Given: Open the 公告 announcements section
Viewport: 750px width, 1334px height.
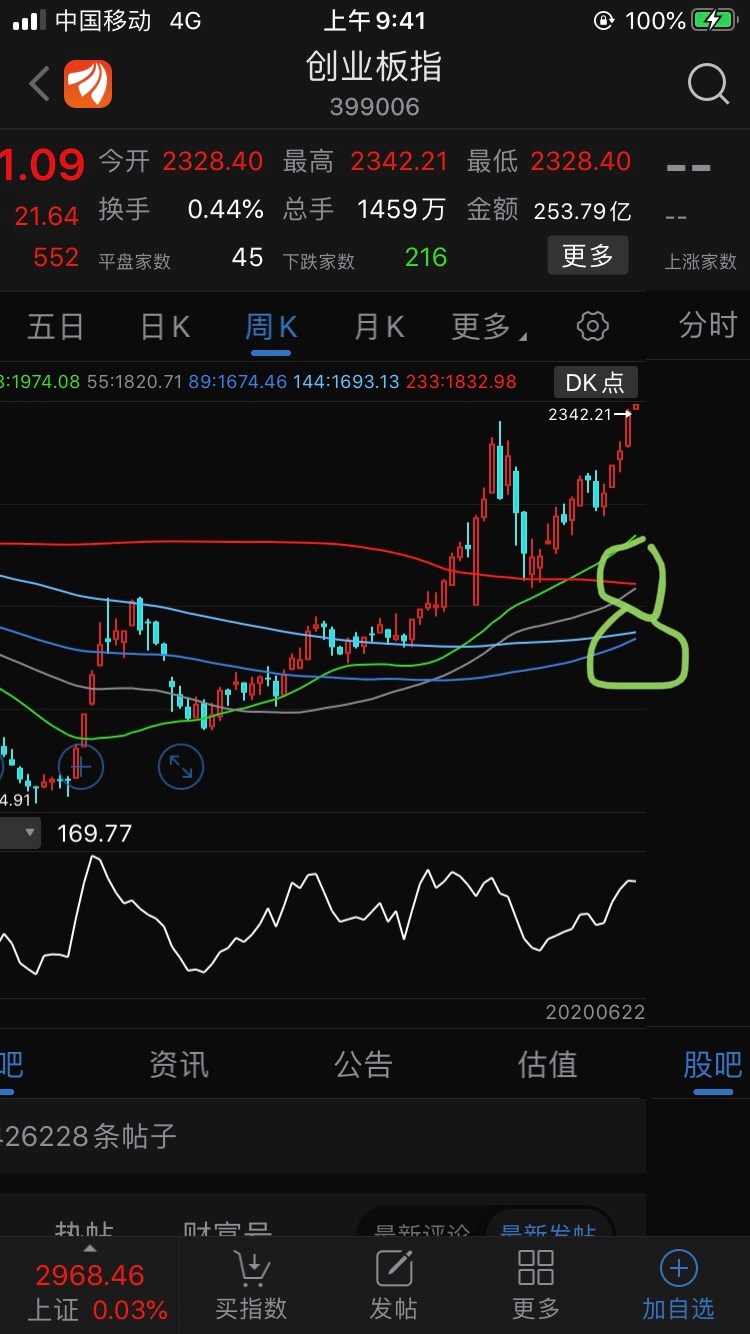Looking at the screenshot, I should (x=362, y=1064).
